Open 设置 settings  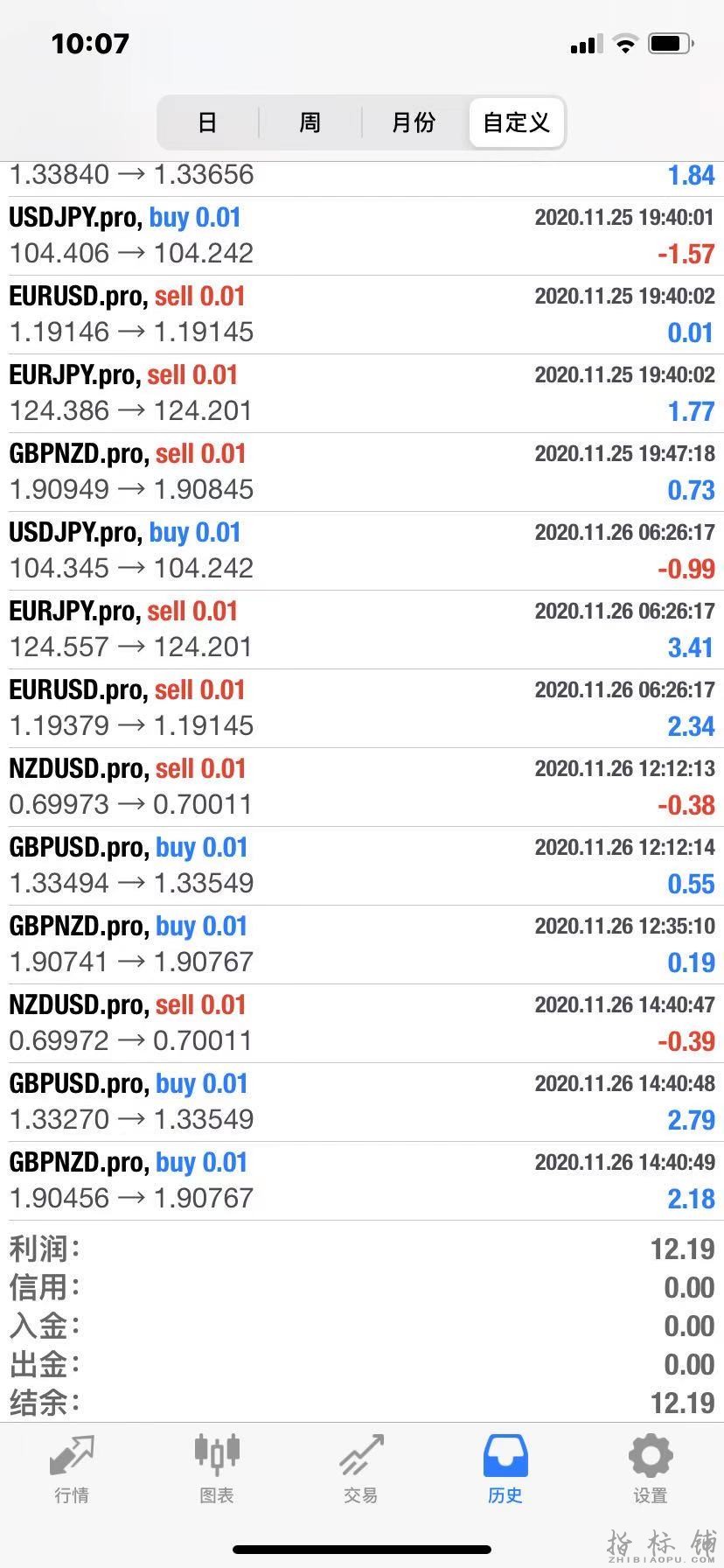[650, 1470]
